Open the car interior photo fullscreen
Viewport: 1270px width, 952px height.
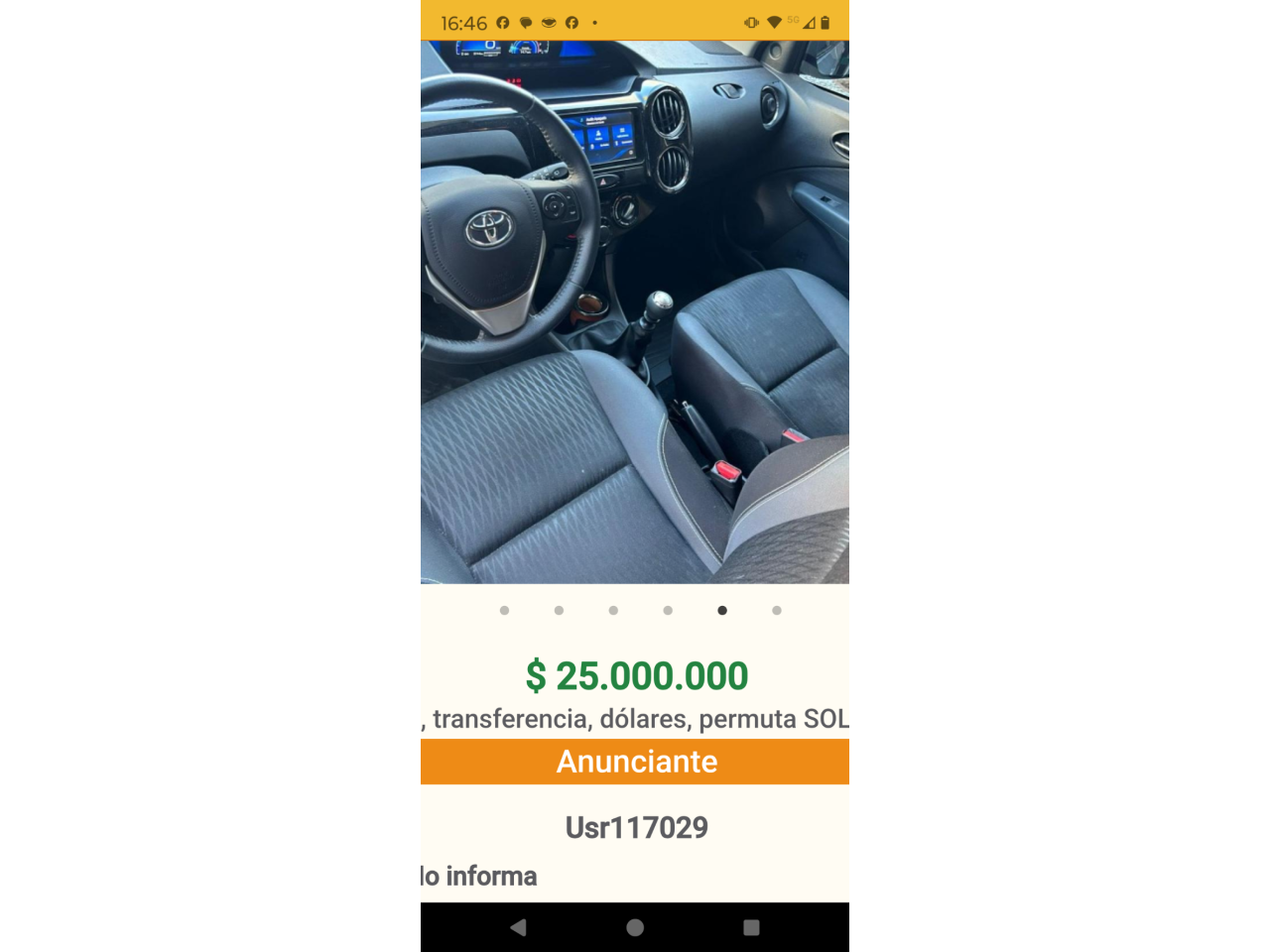tap(635, 311)
